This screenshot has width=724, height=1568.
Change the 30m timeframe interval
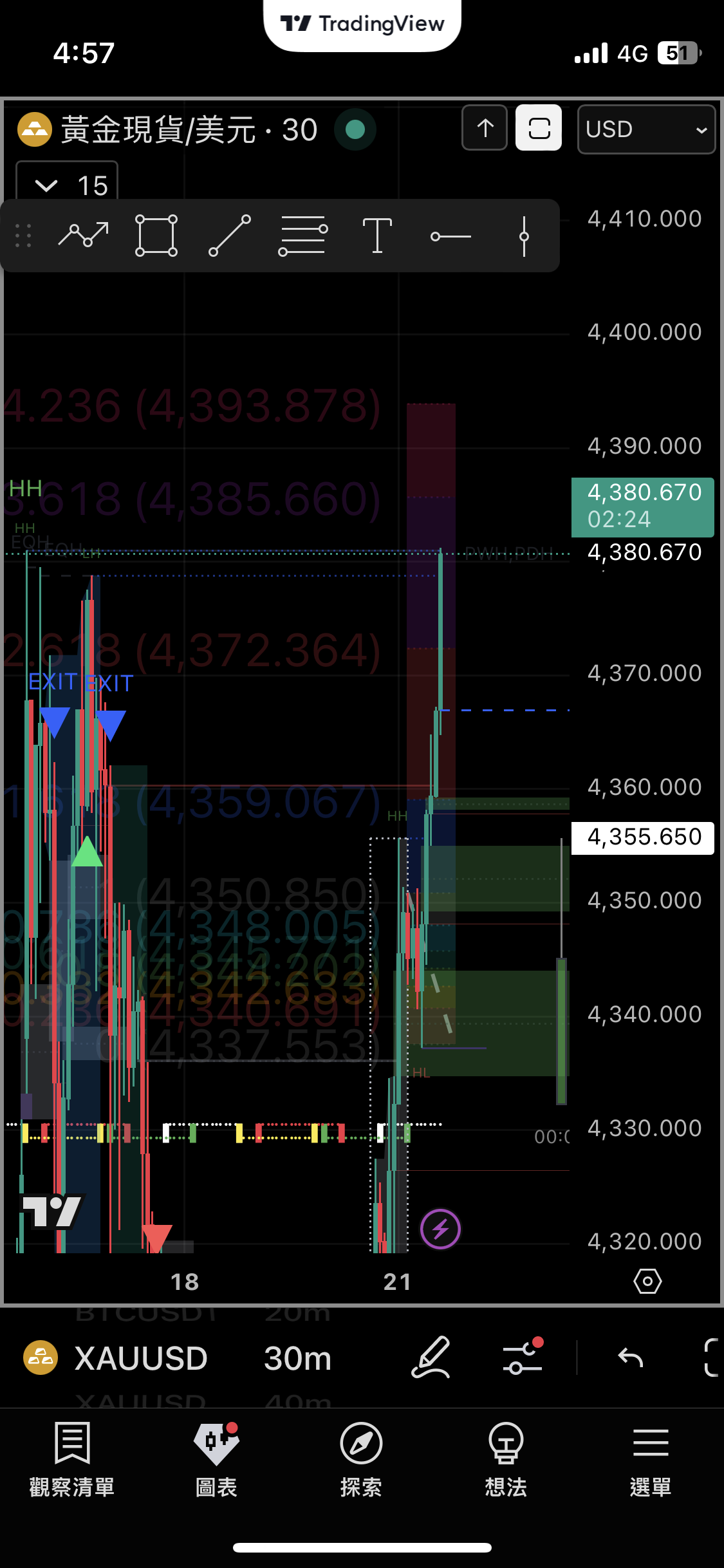pos(297,1359)
